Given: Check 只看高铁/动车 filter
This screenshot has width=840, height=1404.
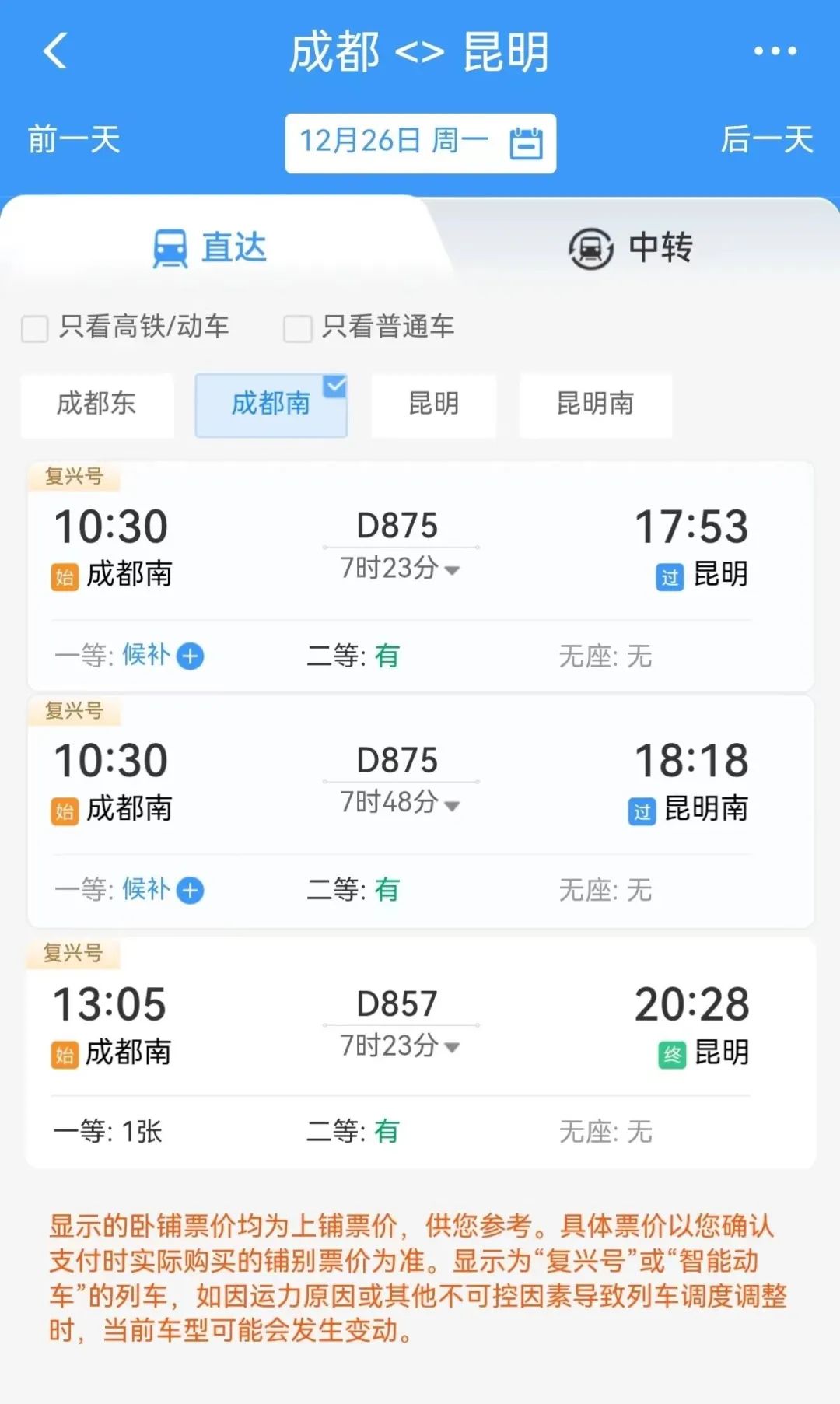Looking at the screenshot, I should pos(35,328).
